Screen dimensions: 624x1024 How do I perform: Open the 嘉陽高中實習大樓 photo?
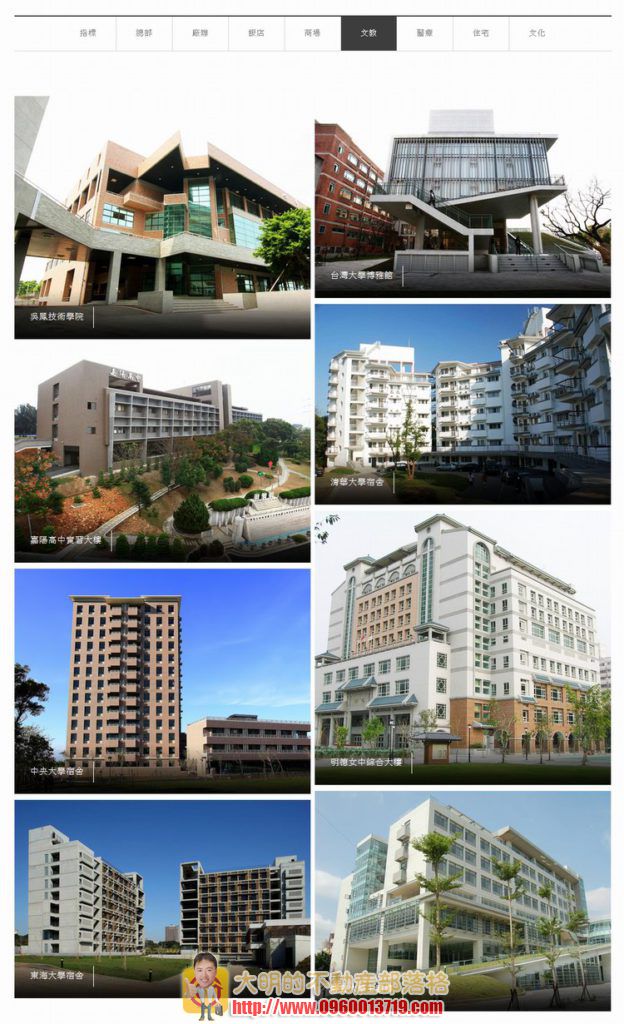(x=162, y=455)
